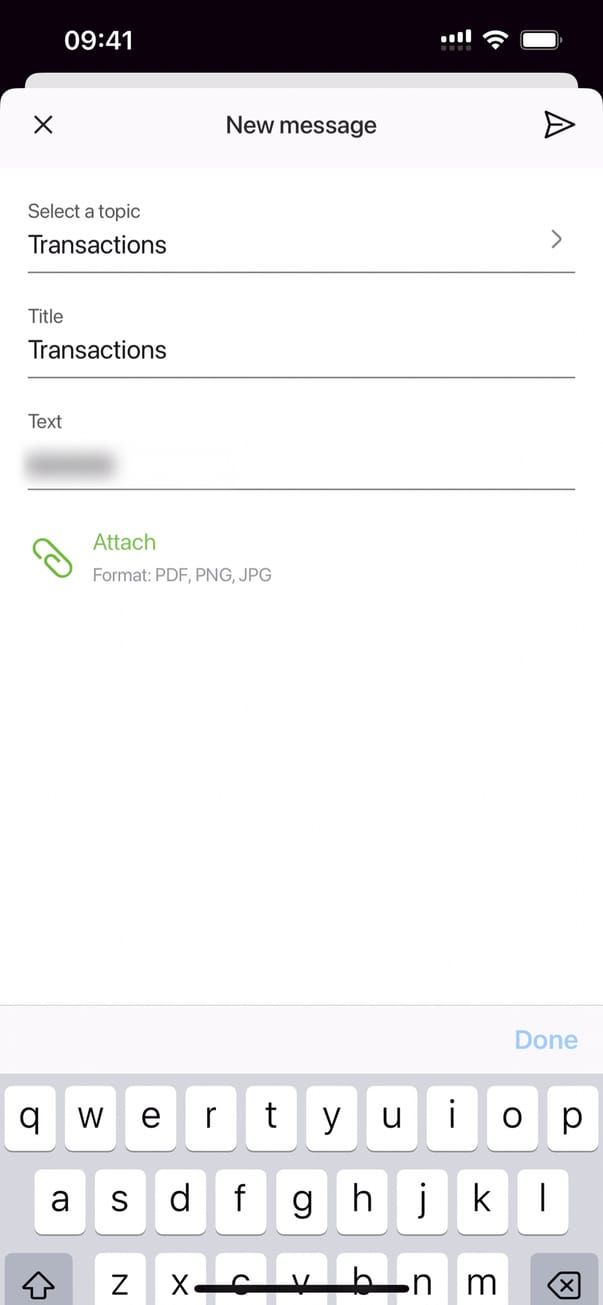The width and height of the screenshot is (603, 1305).
Task: Edit the Title field
Action: 300,350
